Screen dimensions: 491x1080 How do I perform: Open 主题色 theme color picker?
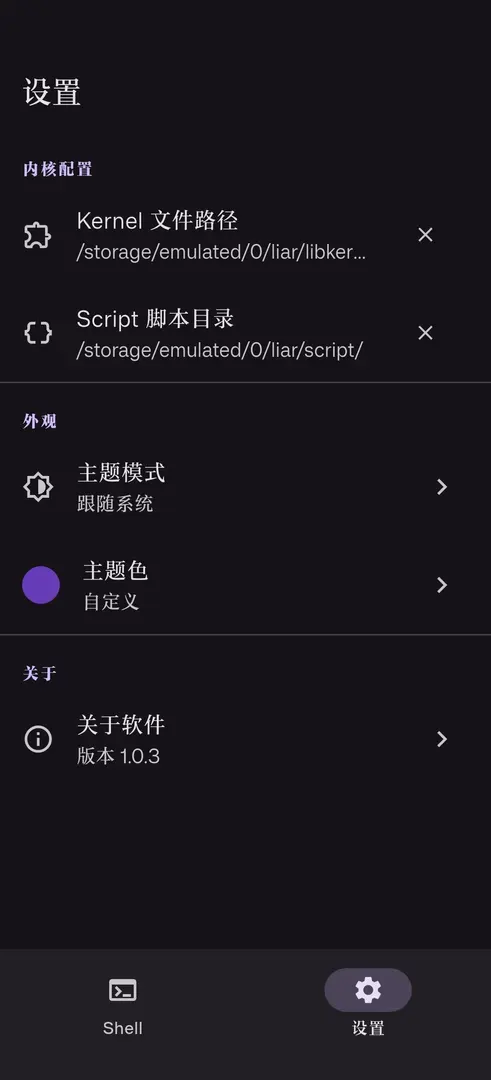(x=245, y=585)
